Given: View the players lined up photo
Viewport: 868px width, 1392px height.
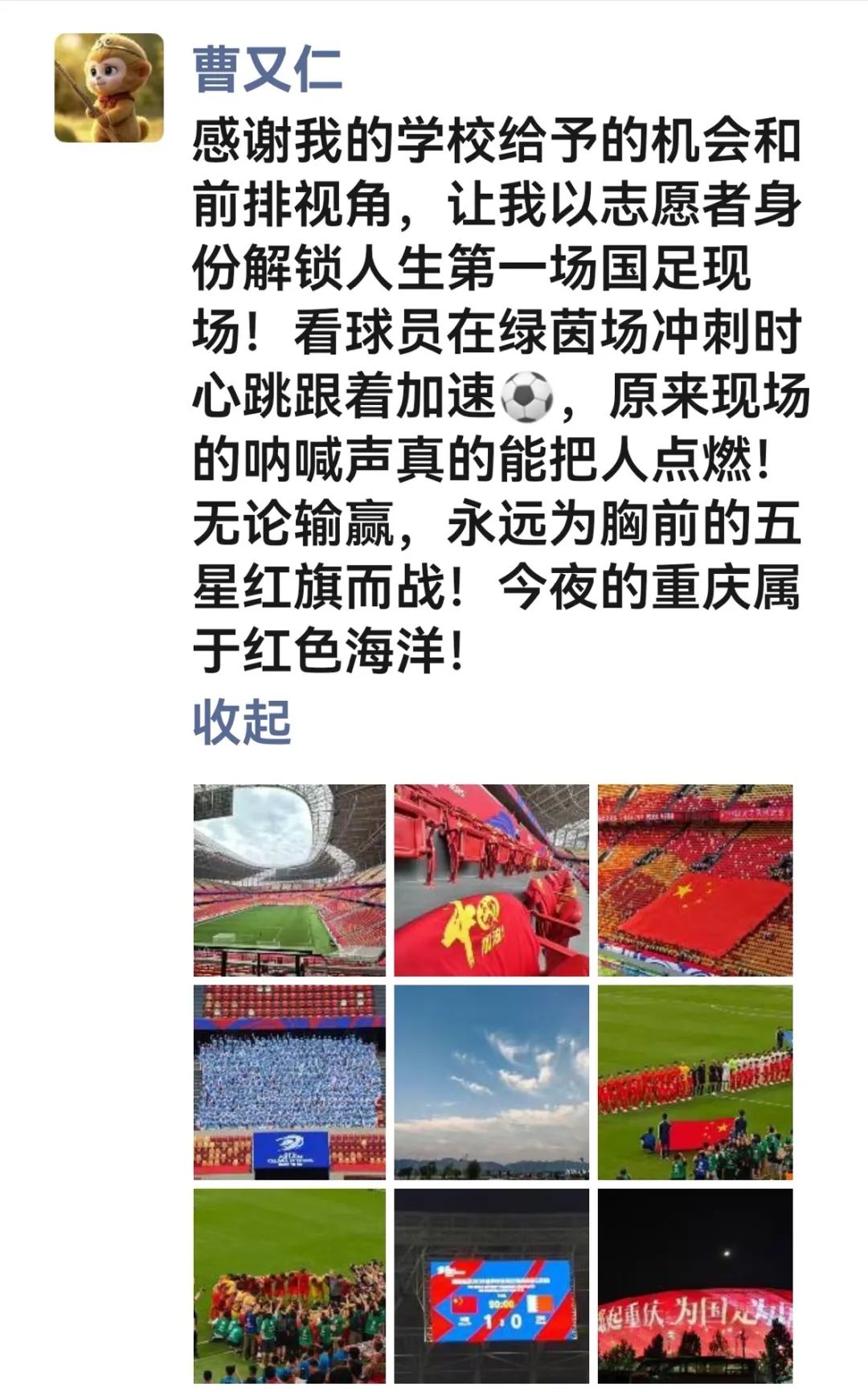Looking at the screenshot, I should 694,1082.
